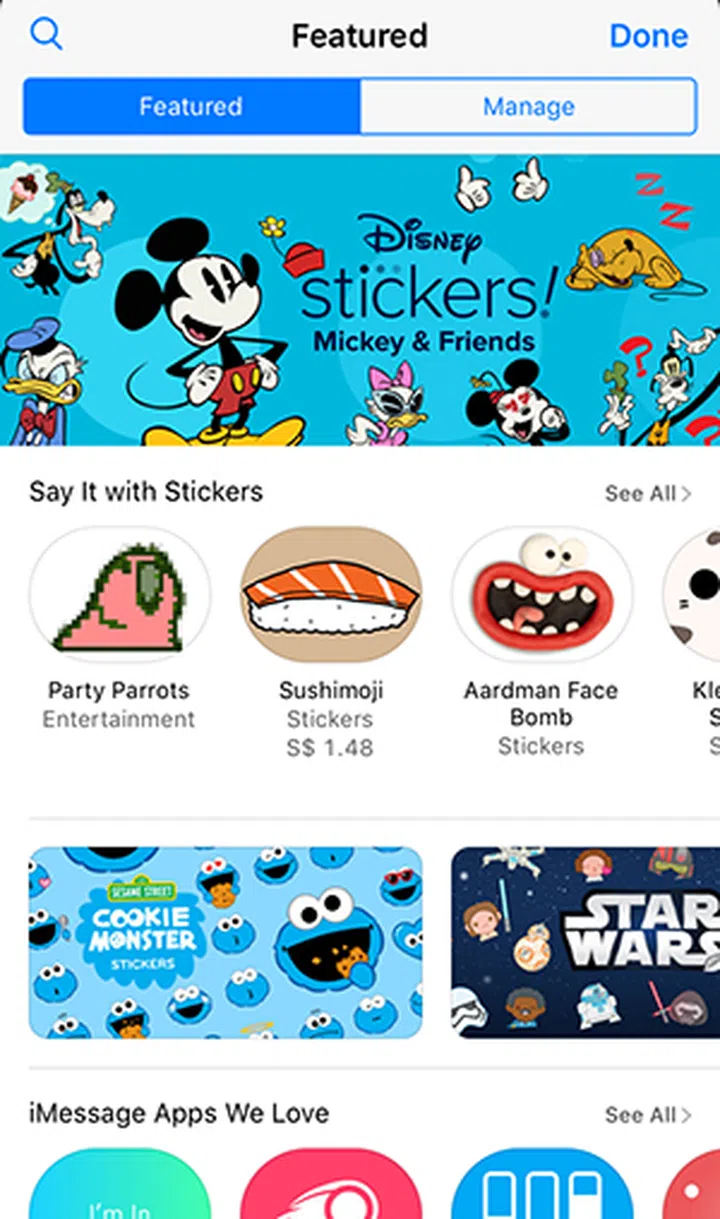Open the Disney Stickers Mickey & Friends banner
The image size is (720, 1219).
[360, 299]
